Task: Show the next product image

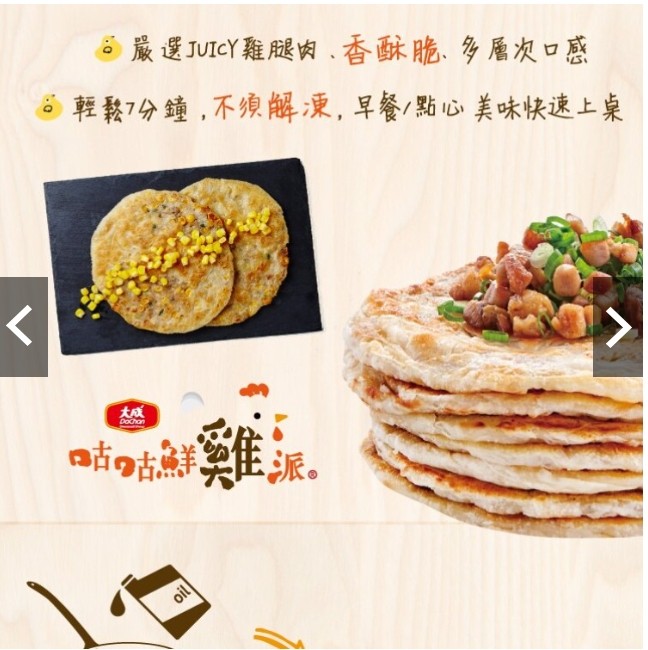Action: tap(618, 327)
